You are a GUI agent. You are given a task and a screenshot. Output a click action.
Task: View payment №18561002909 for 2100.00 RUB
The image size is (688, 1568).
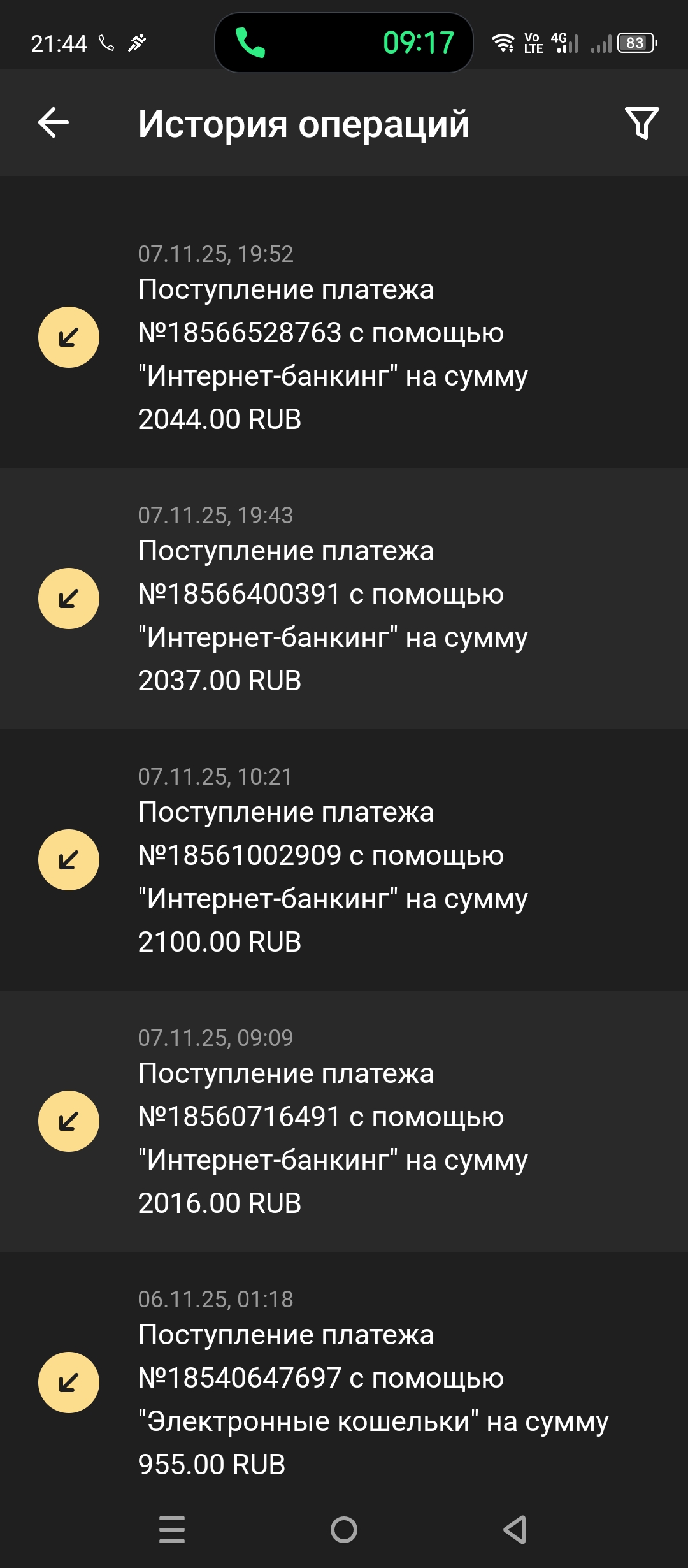[344, 860]
